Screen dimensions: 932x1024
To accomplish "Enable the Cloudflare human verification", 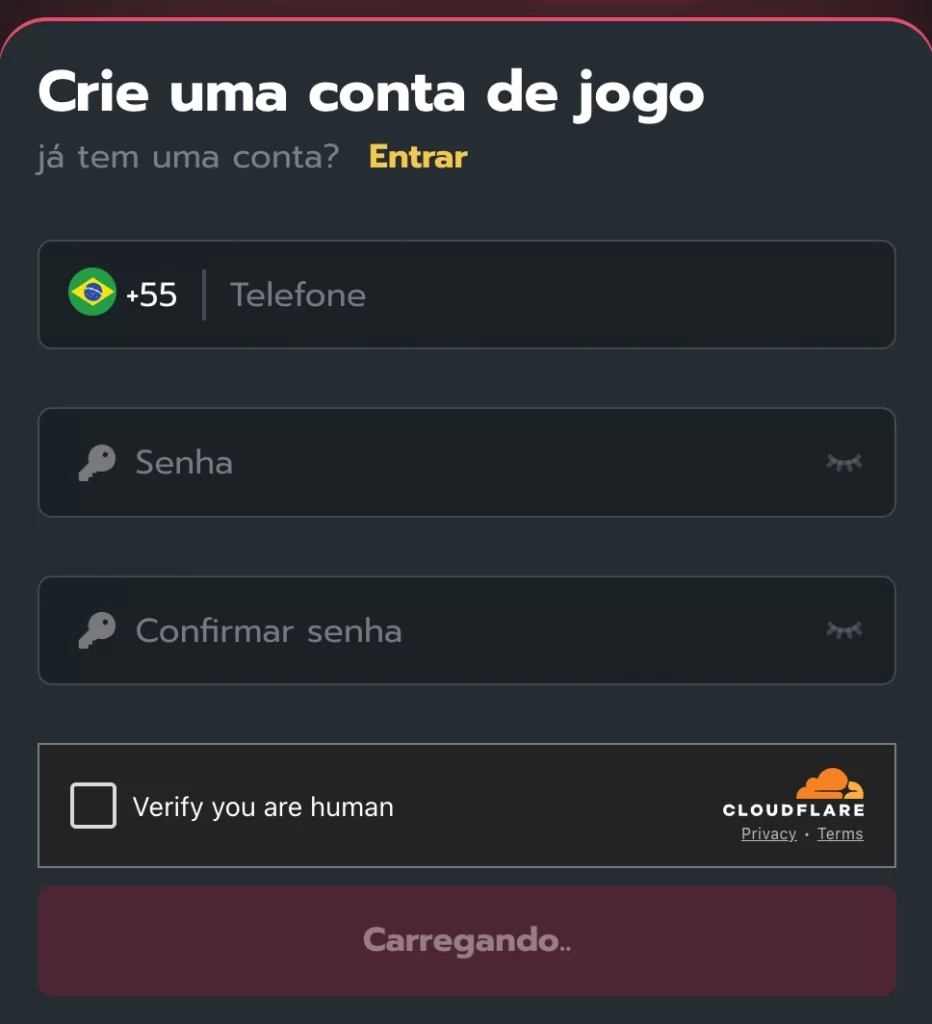I will click(x=91, y=806).
